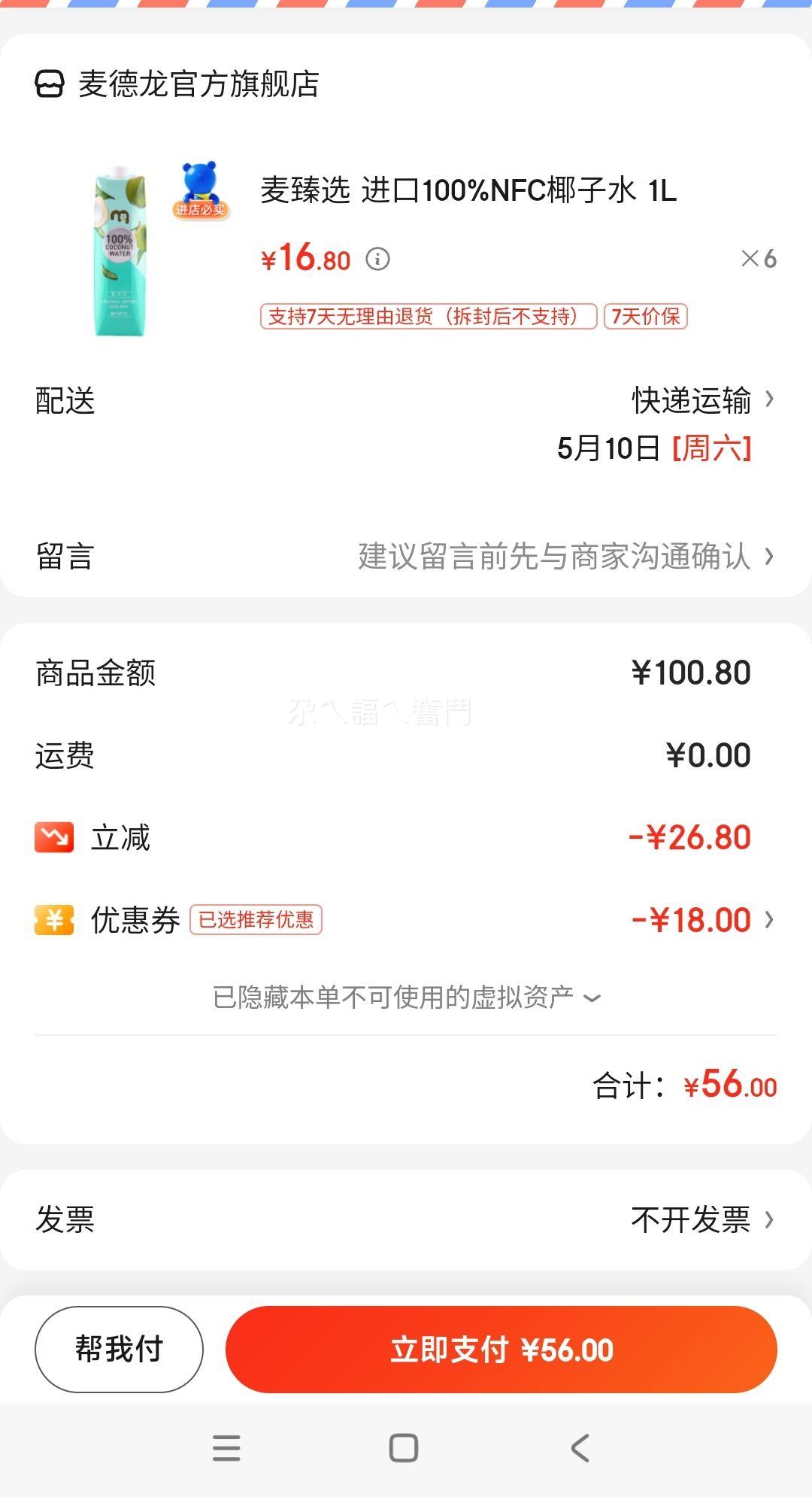
Task: Open the 发票 invoice settings row
Action: click(406, 1219)
